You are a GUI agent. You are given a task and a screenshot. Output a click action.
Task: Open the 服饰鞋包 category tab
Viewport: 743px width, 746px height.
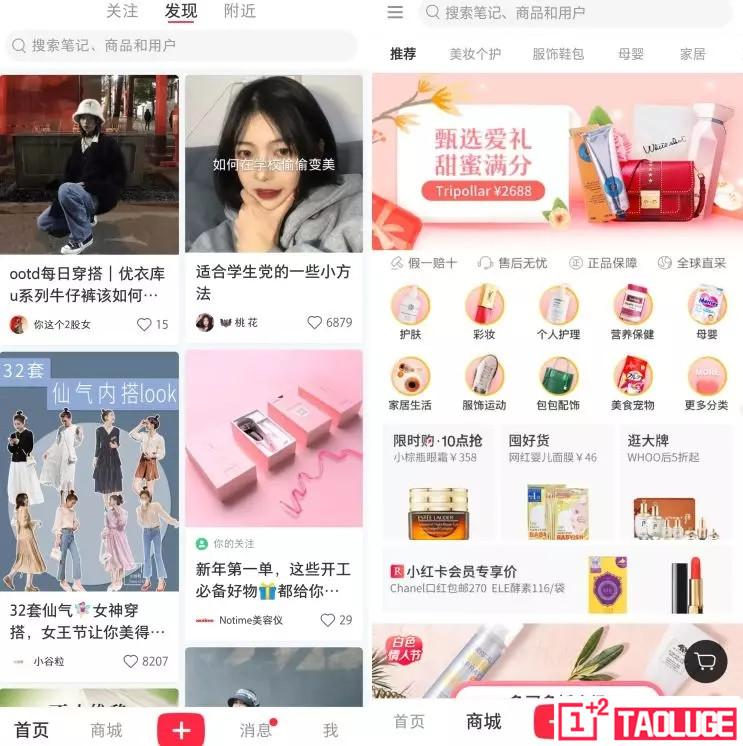(558, 54)
